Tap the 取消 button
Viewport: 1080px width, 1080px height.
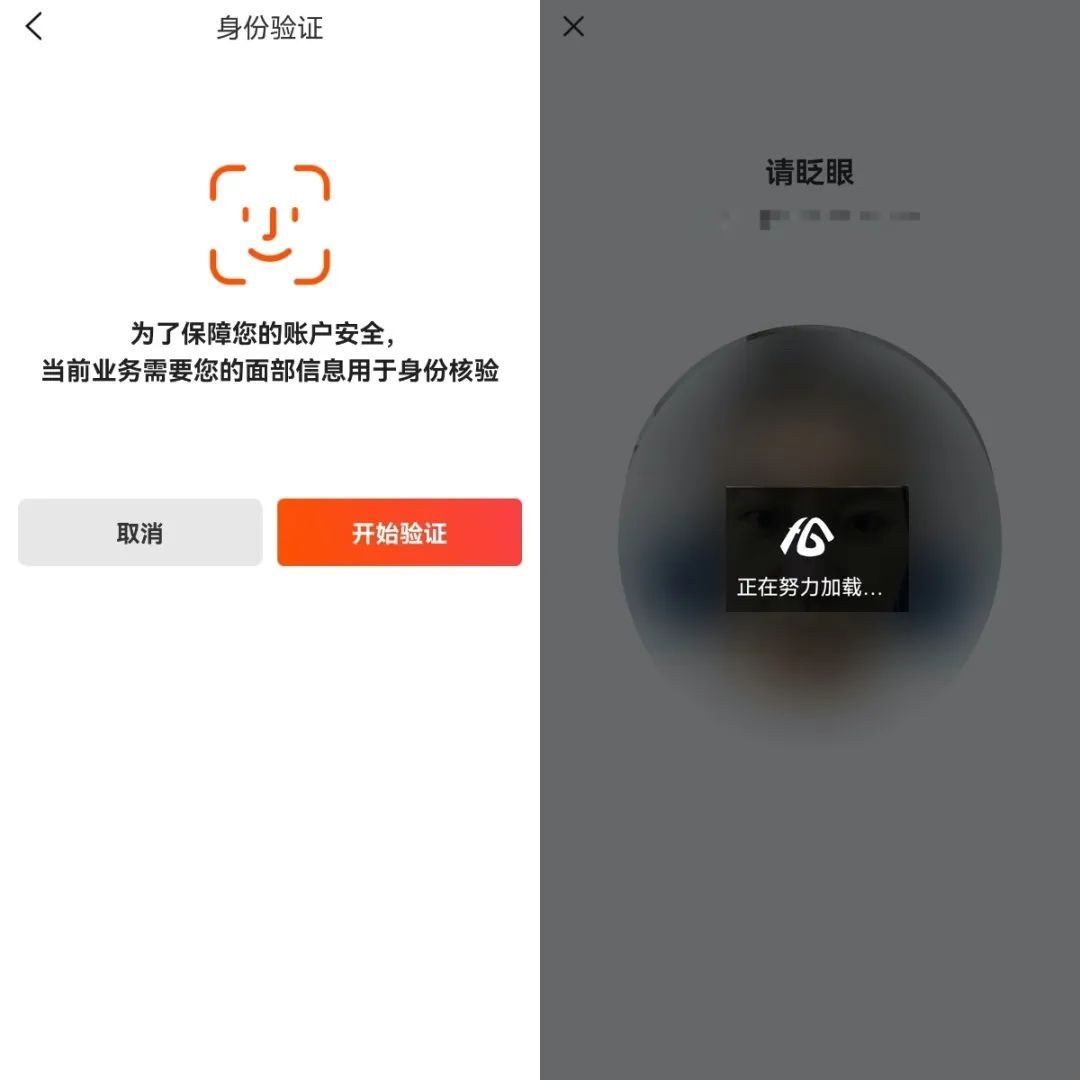click(140, 533)
